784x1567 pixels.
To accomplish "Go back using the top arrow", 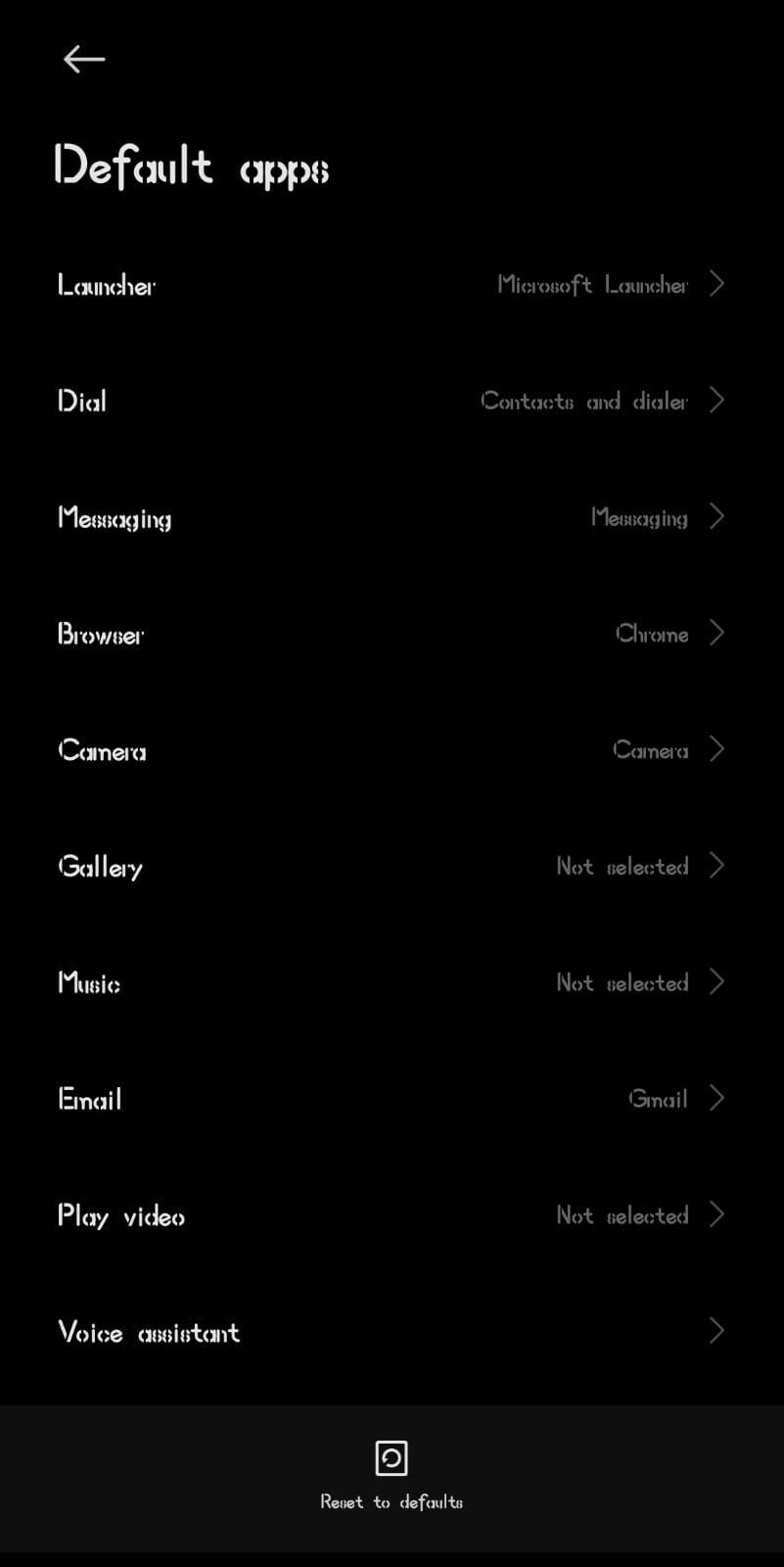I will [84, 60].
